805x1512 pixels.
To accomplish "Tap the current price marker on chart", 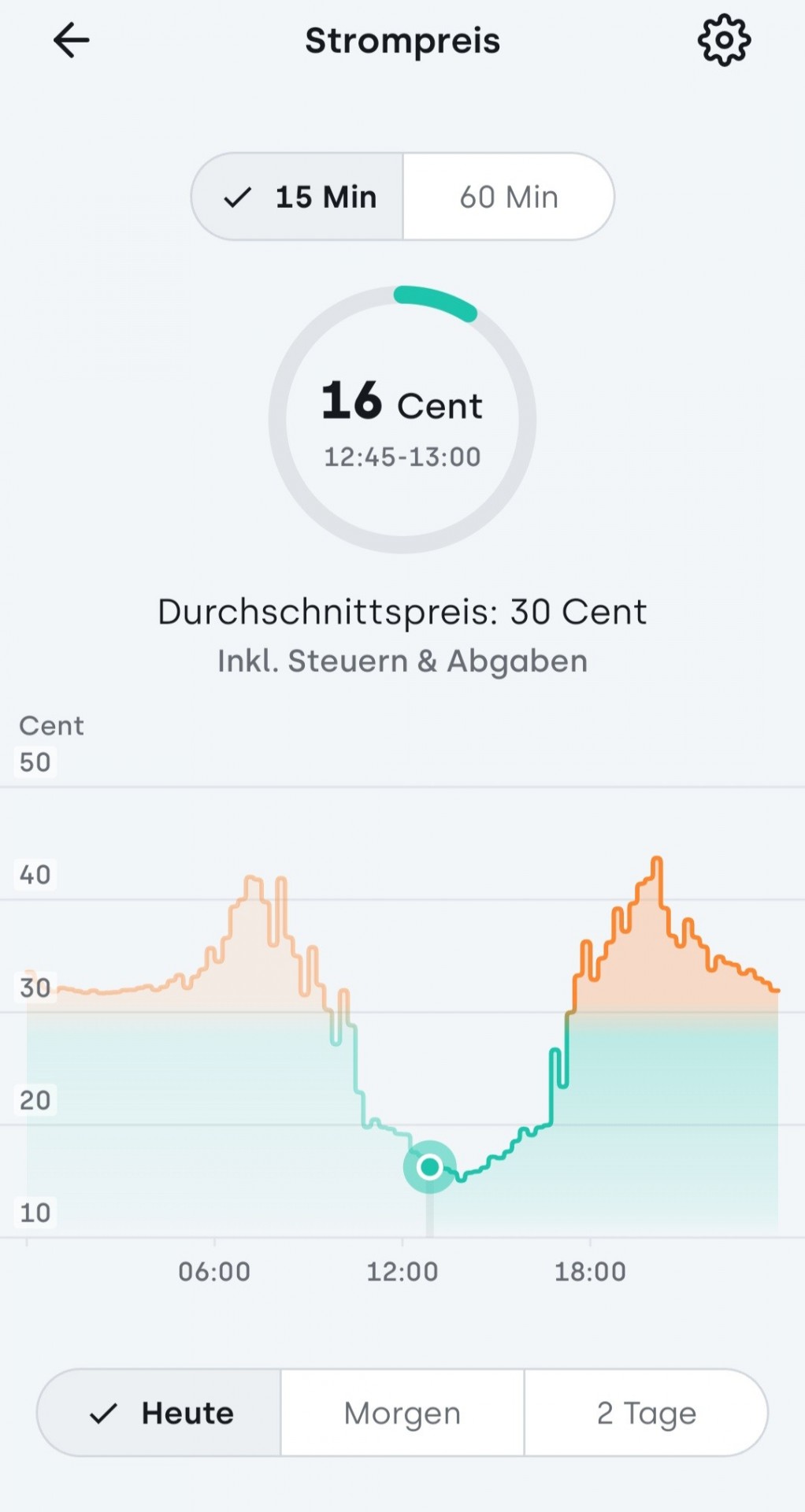I will coord(430,1166).
